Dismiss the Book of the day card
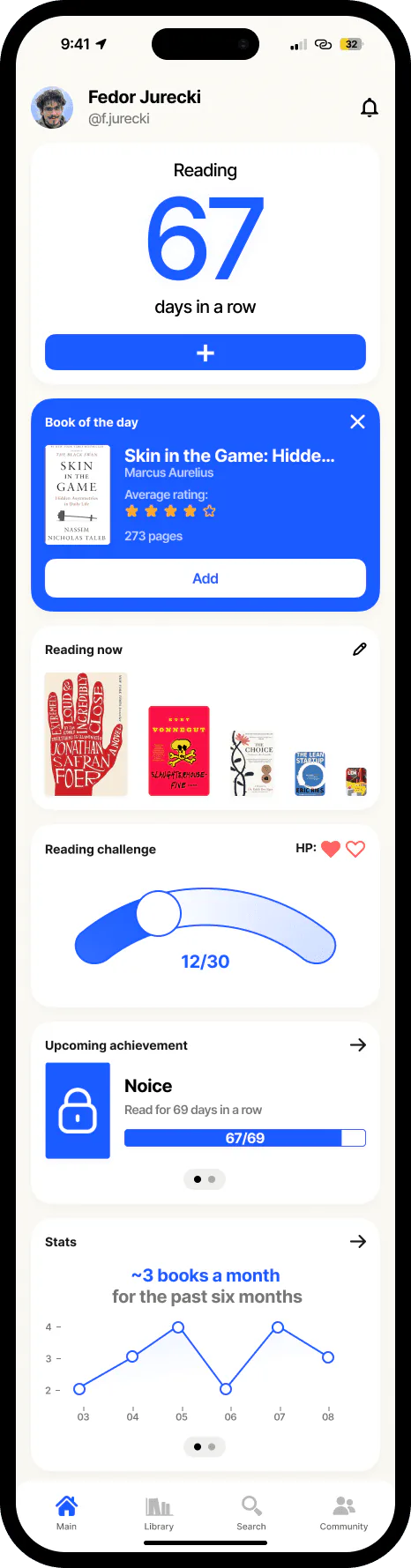 (357, 421)
